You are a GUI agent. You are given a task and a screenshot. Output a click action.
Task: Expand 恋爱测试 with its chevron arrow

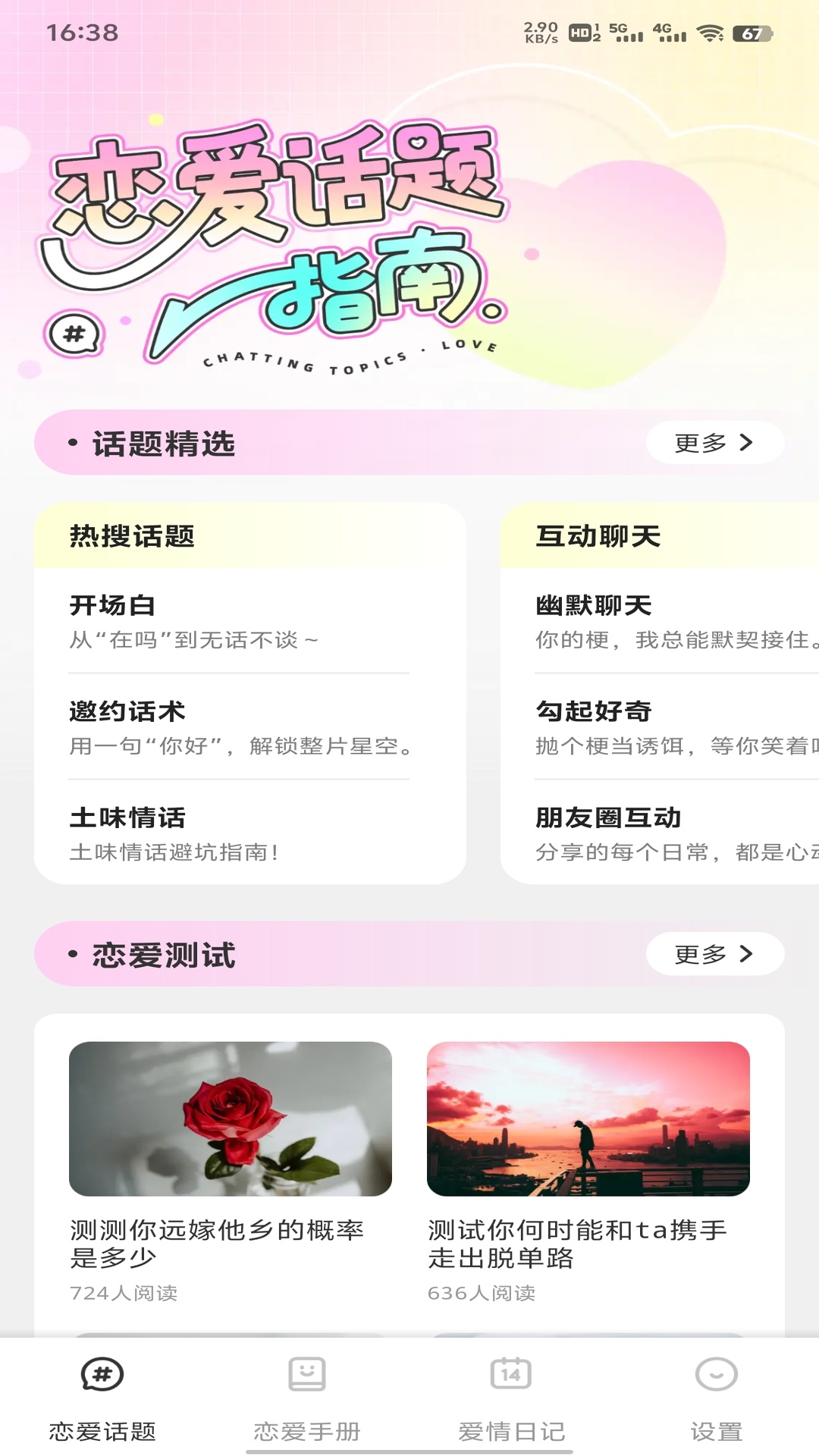coord(714,955)
